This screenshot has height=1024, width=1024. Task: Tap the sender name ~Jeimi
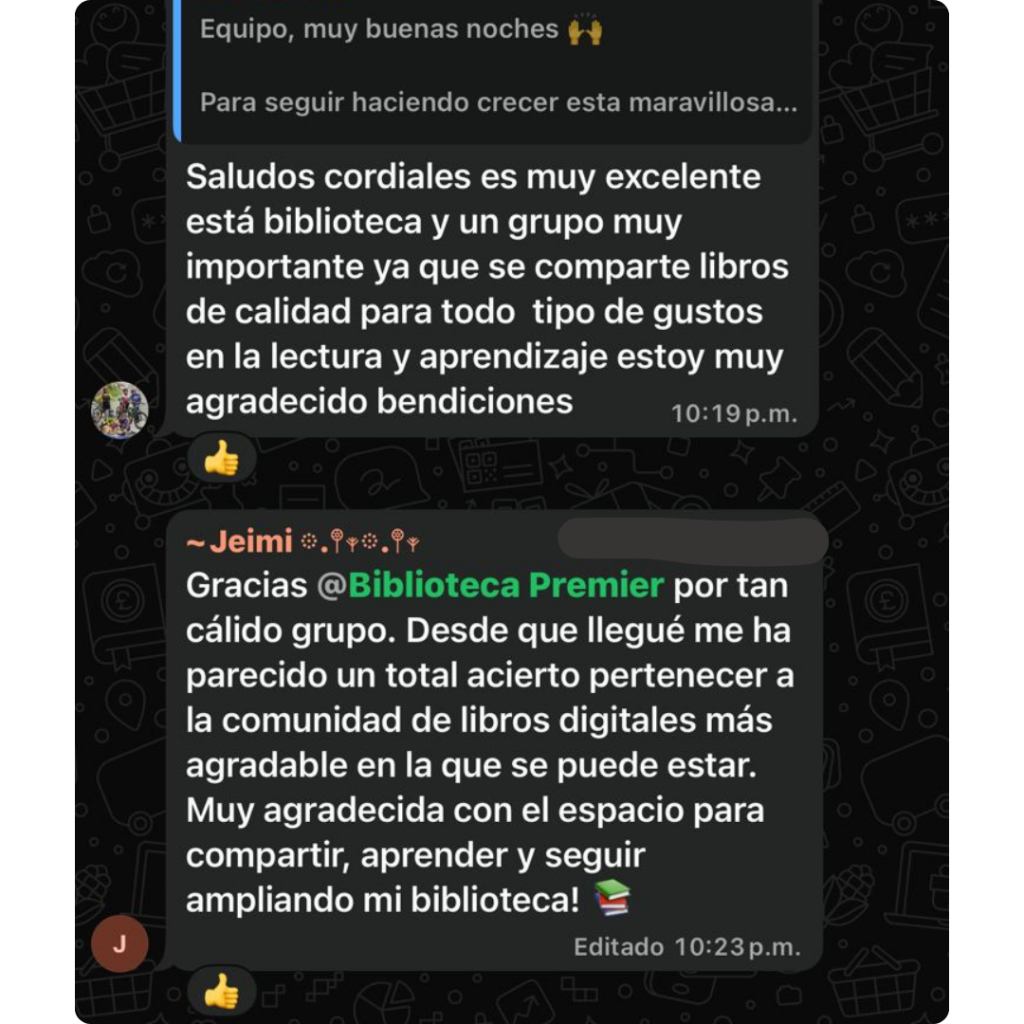tap(240, 543)
